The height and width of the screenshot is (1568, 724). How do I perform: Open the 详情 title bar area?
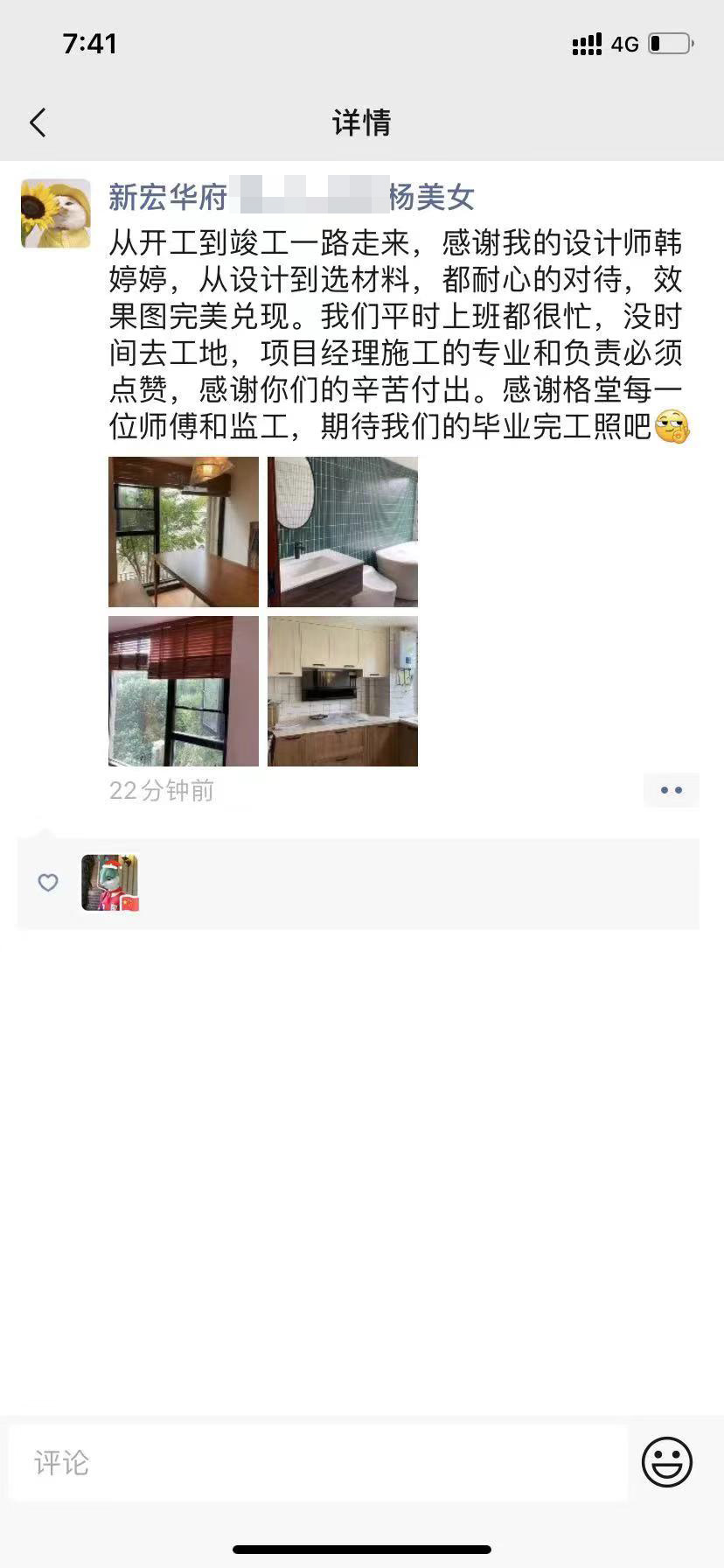pyautogui.click(x=362, y=122)
